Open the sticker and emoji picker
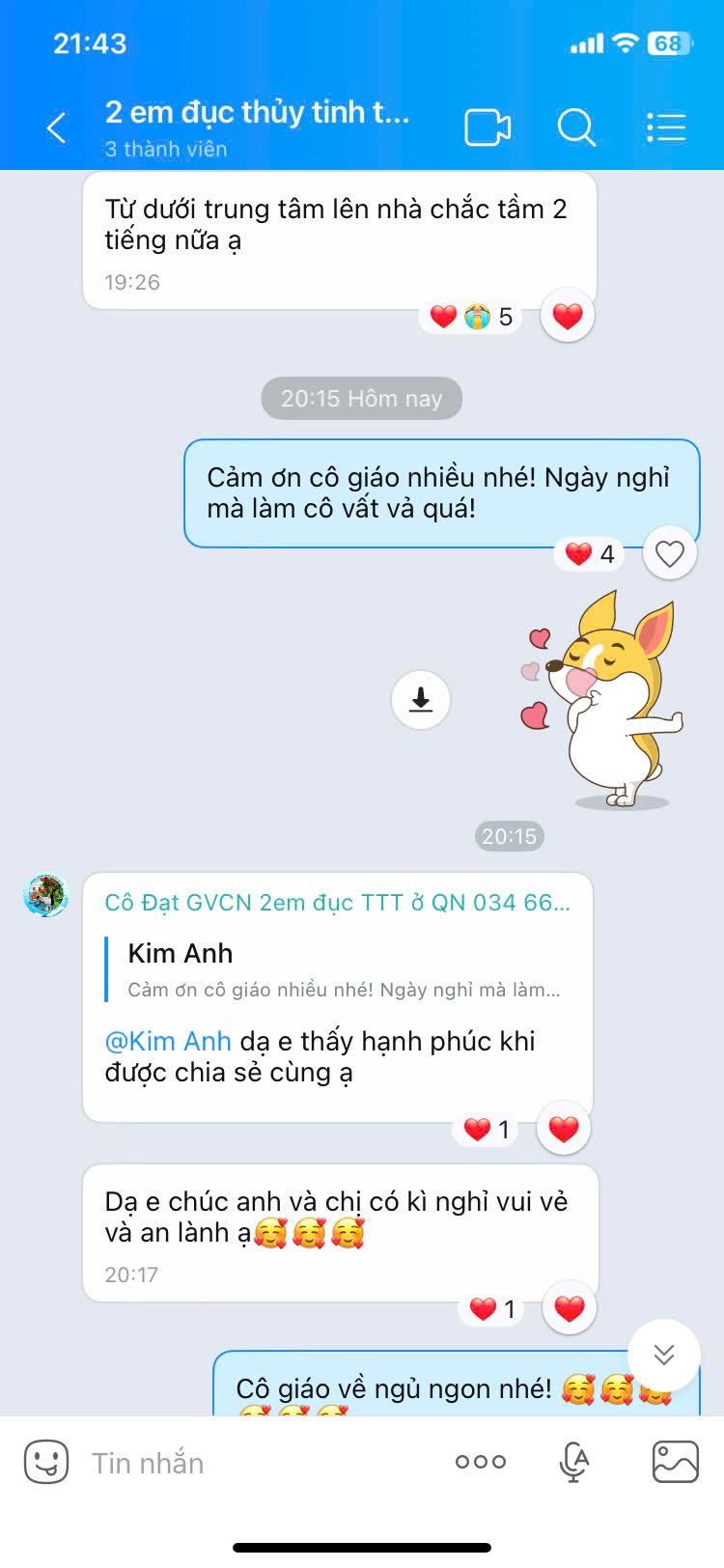Screen dimensions: 724x1568 coord(45,1462)
